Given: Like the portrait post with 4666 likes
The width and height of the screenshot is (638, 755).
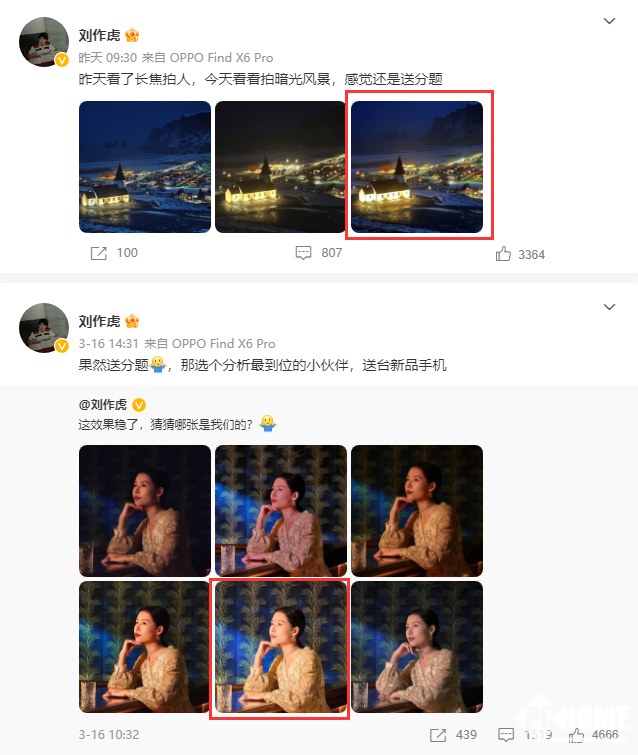Looking at the screenshot, I should tap(577, 735).
